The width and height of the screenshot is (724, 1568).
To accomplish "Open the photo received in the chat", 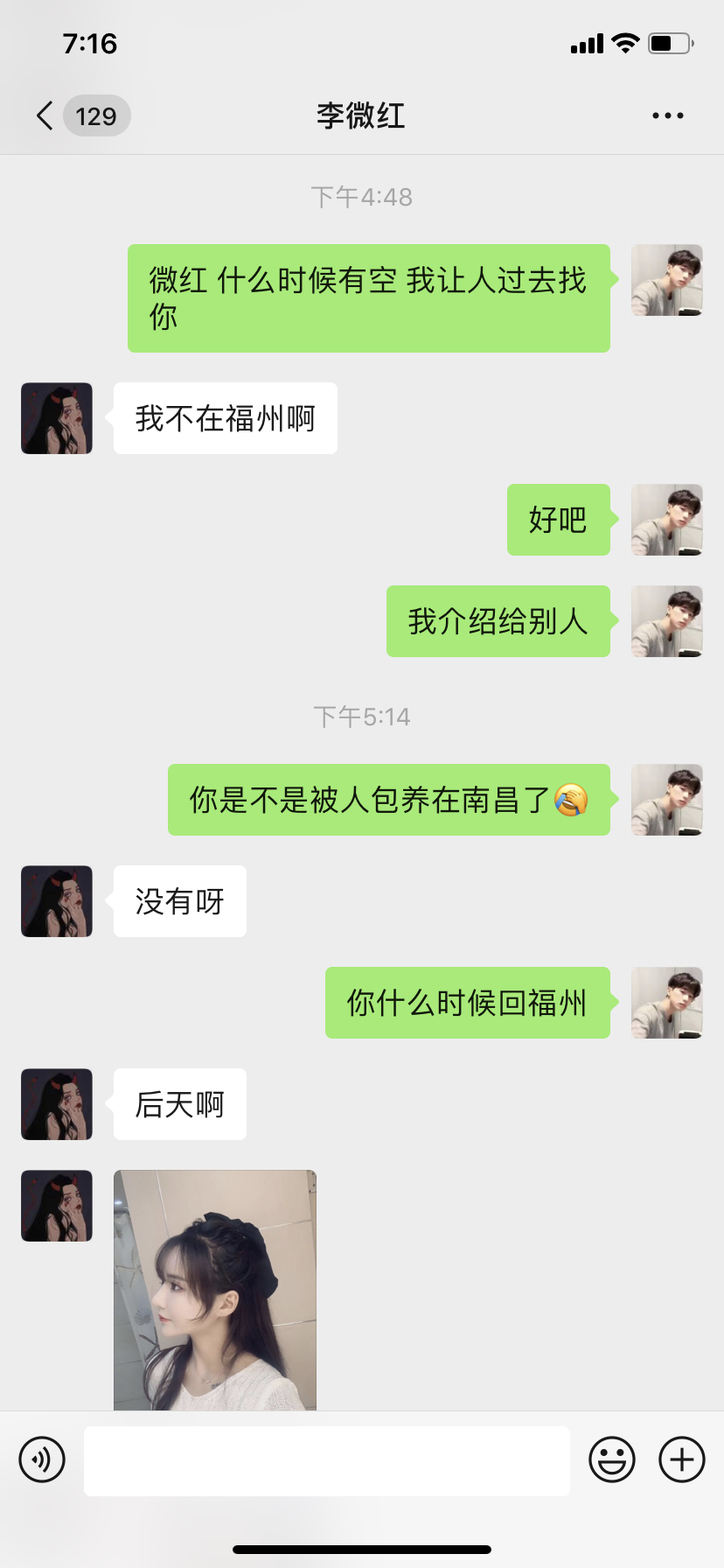I will pos(215,1290).
